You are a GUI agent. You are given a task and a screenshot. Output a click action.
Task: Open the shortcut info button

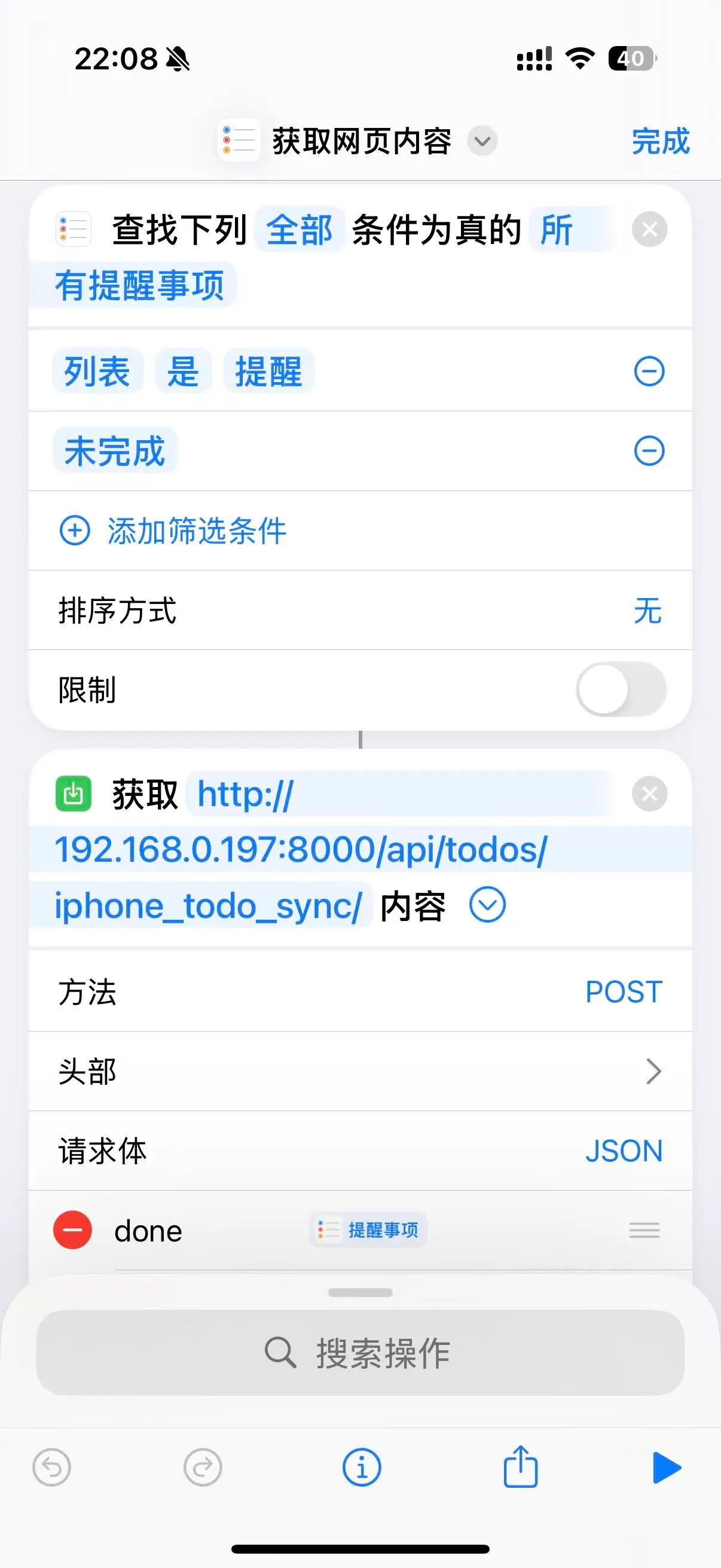pos(362,1468)
